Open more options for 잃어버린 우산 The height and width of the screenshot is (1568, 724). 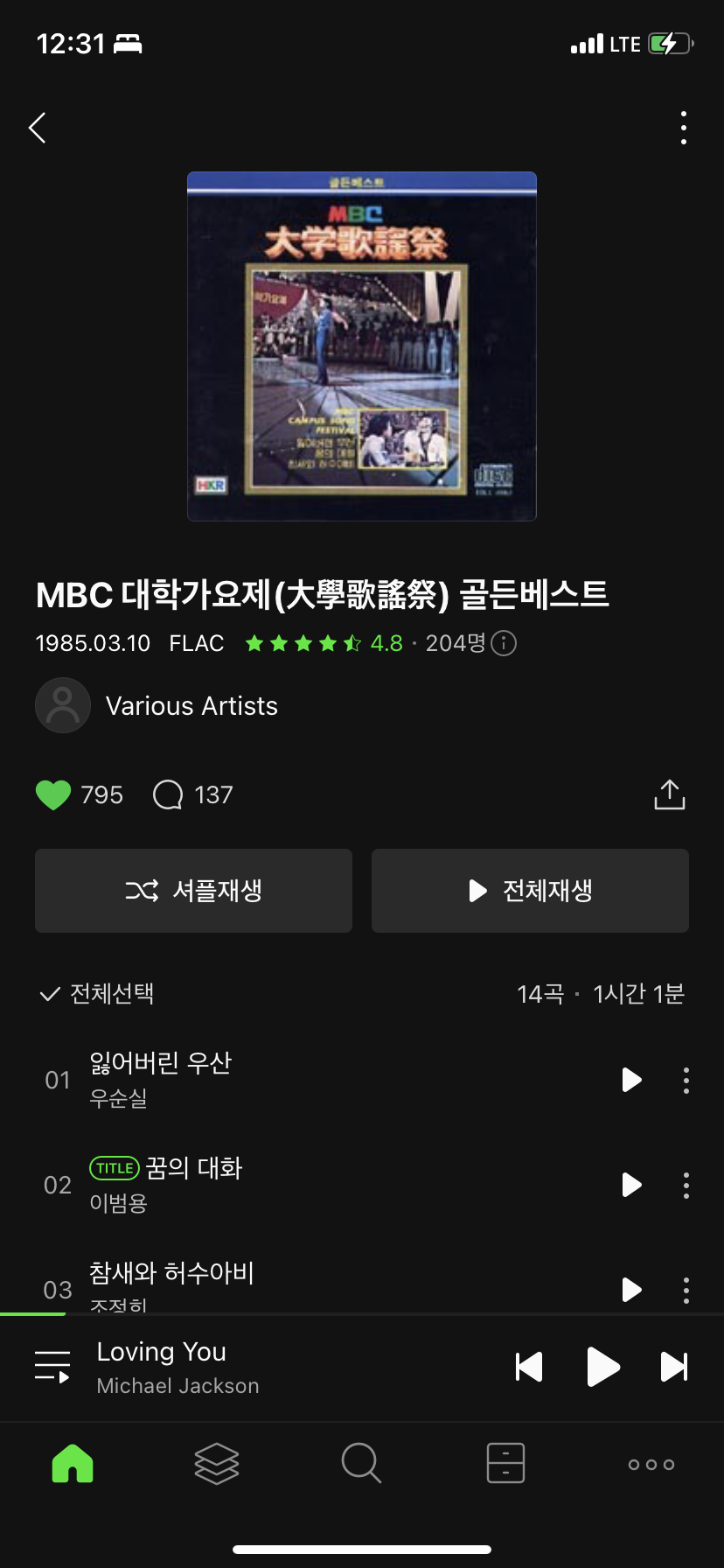pos(686,1080)
